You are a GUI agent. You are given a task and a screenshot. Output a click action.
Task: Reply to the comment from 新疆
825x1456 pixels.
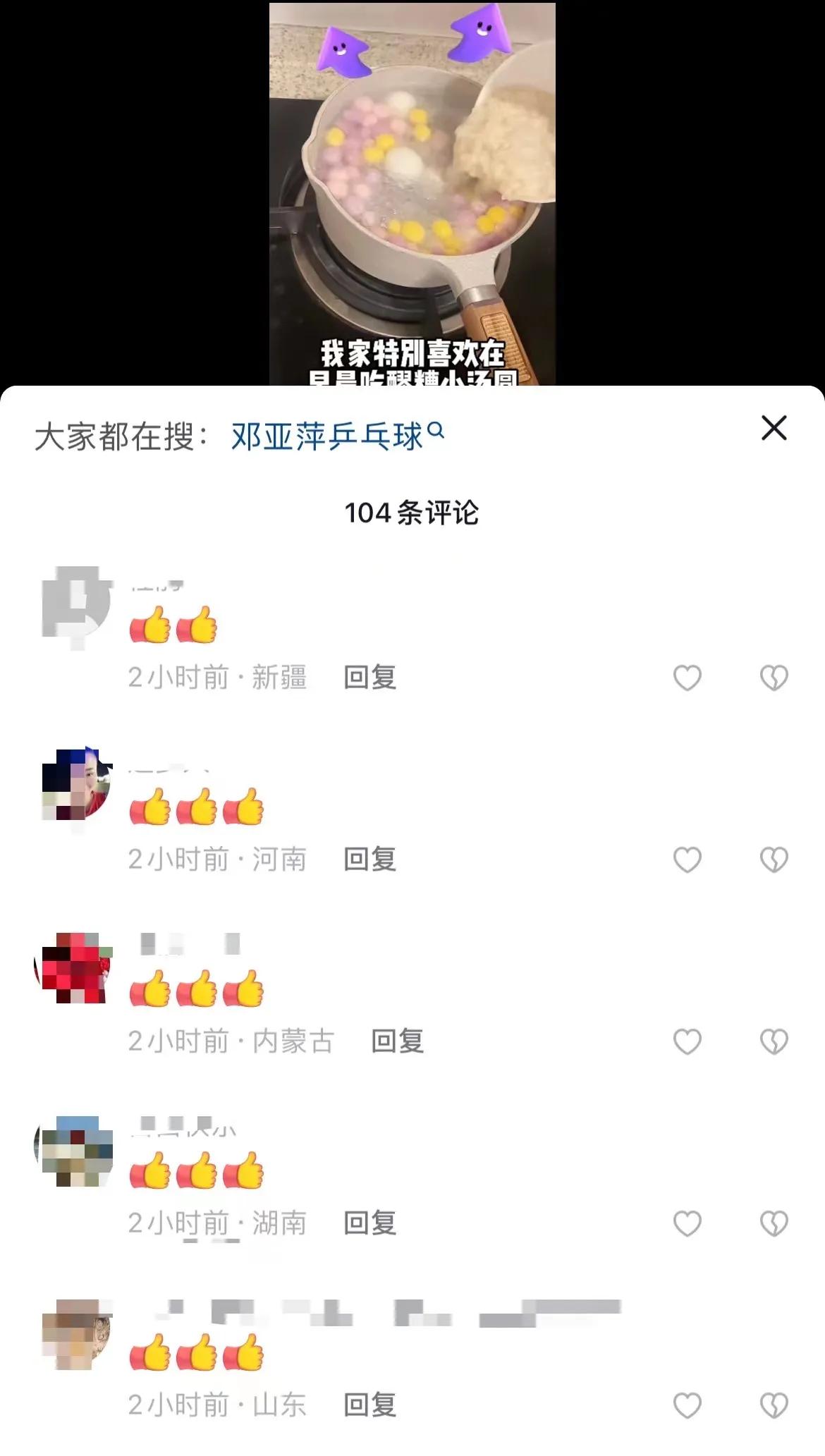coord(369,678)
